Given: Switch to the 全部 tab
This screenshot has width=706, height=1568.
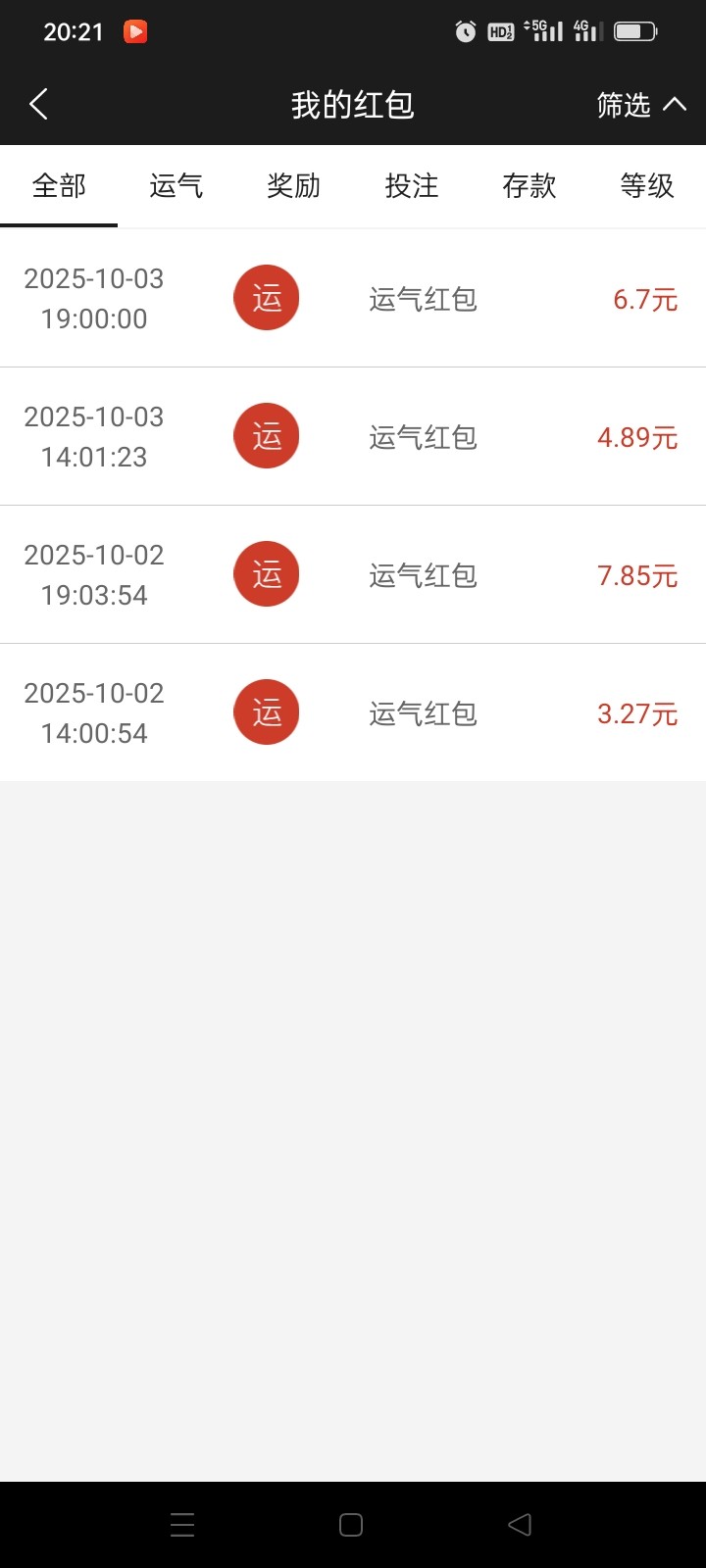Looking at the screenshot, I should tap(59, 186).
